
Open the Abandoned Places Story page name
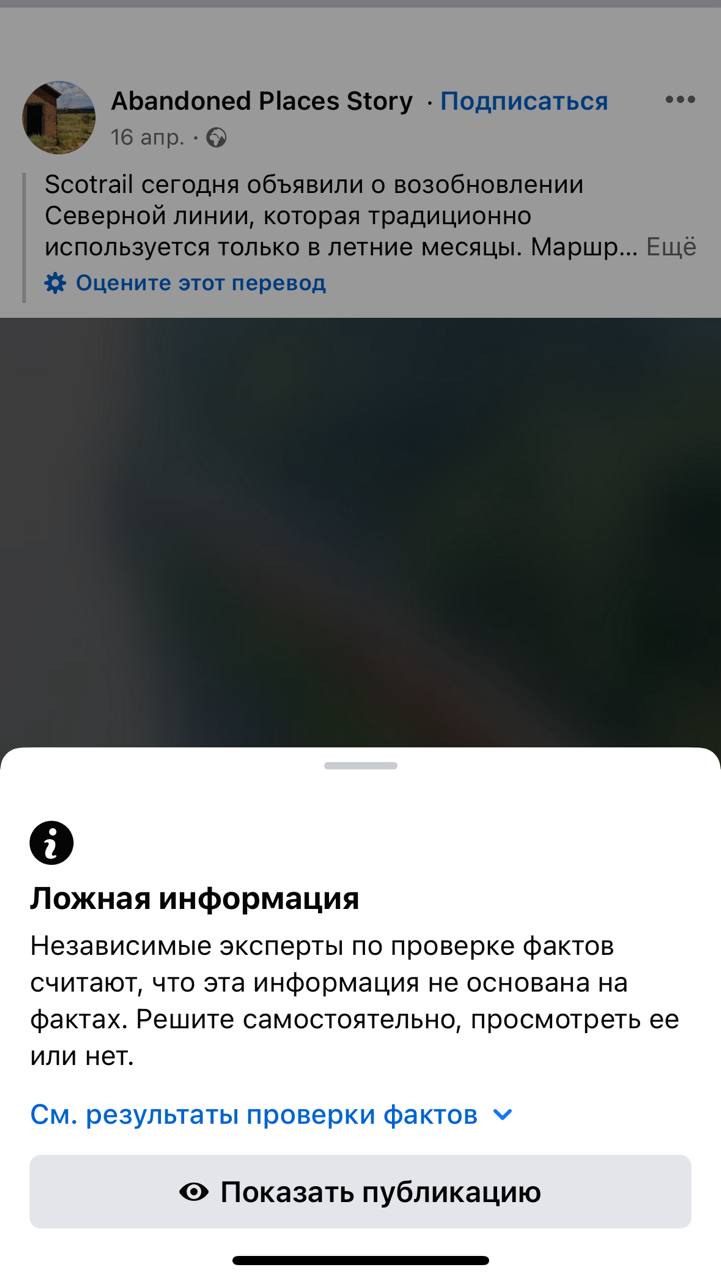click(x=261, y=101)
